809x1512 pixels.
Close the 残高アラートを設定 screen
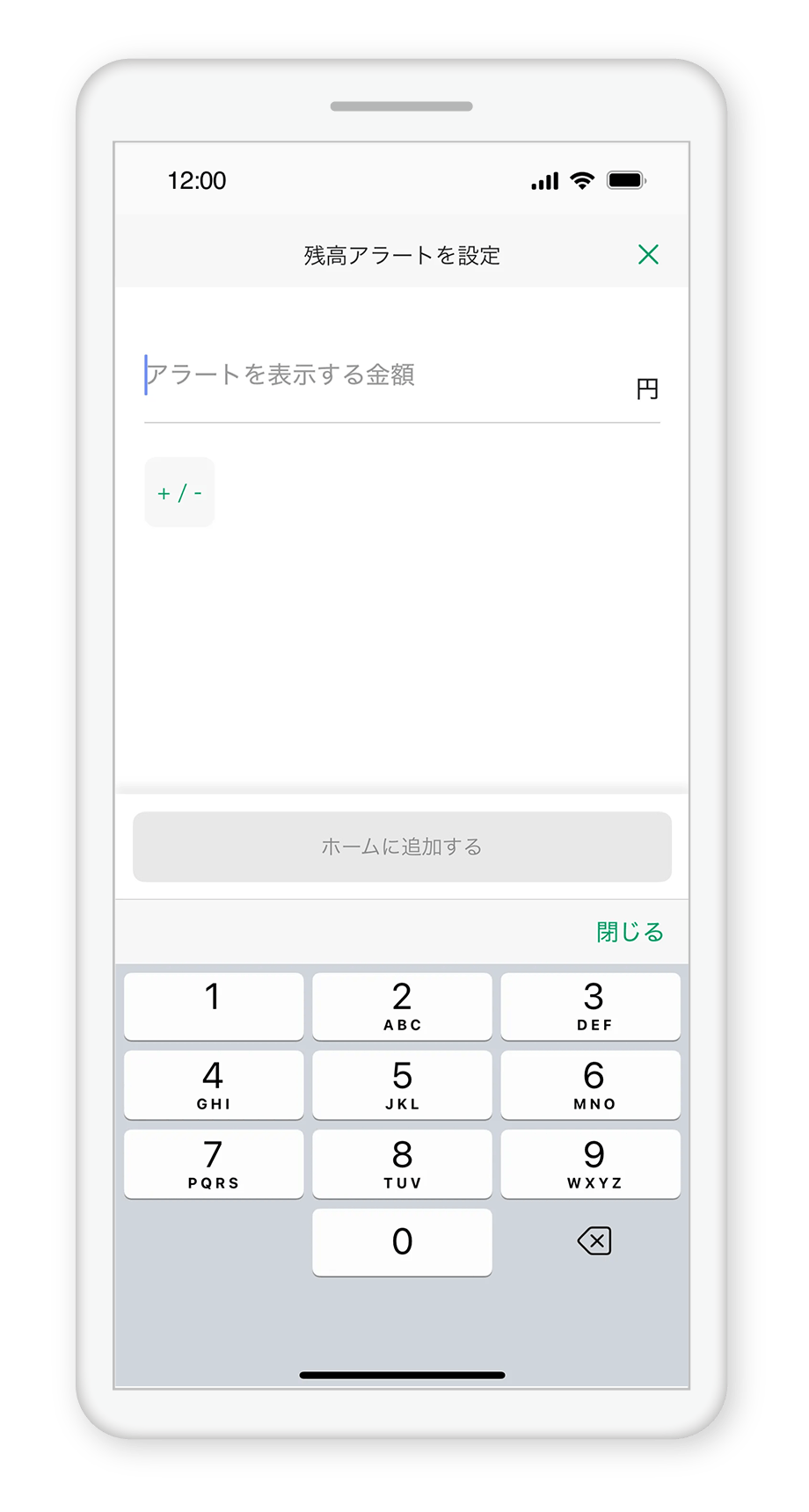point(648,255)
